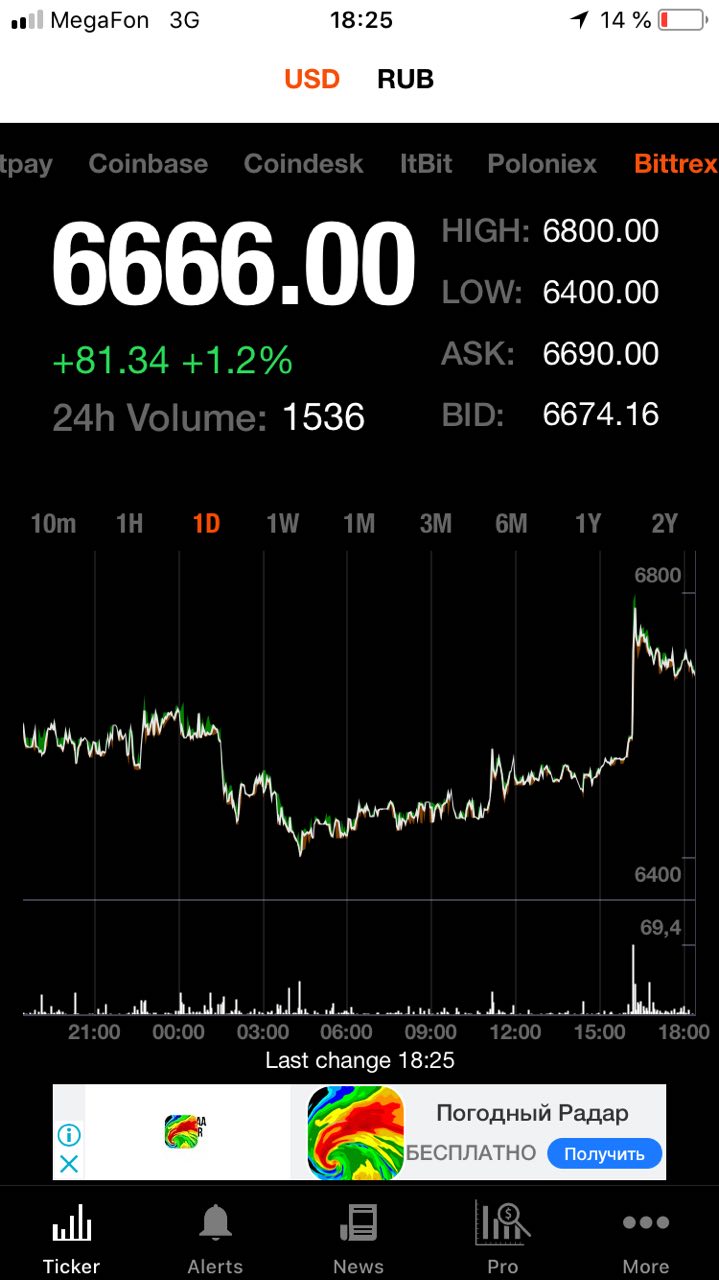Viewport: 719px width, 1280px height.
Task: View the 2Y chart
Action: 664,523
